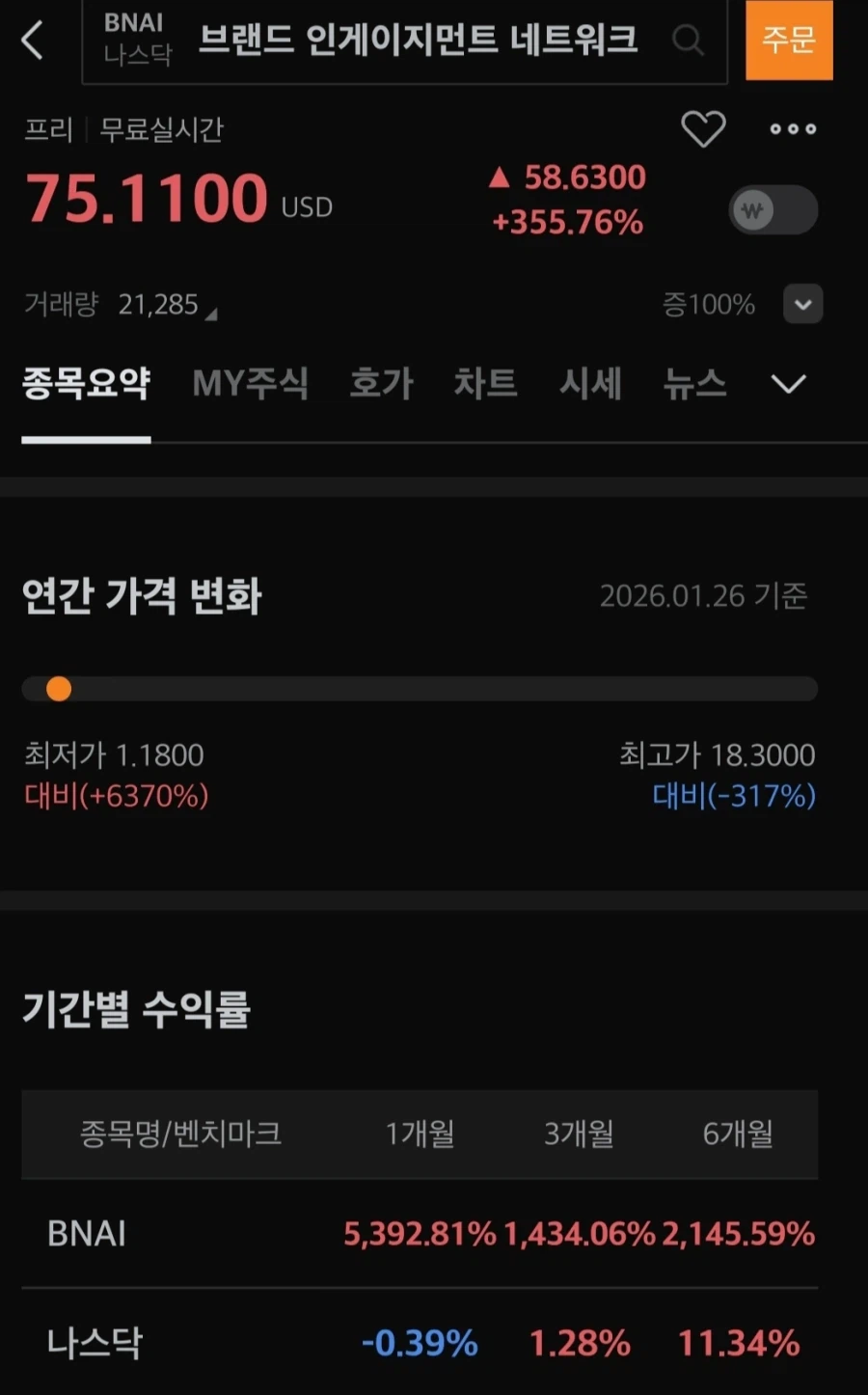Switch to the 호가 tab
Viewport: 868px width, 1395px height.
(x=381, y=383)
